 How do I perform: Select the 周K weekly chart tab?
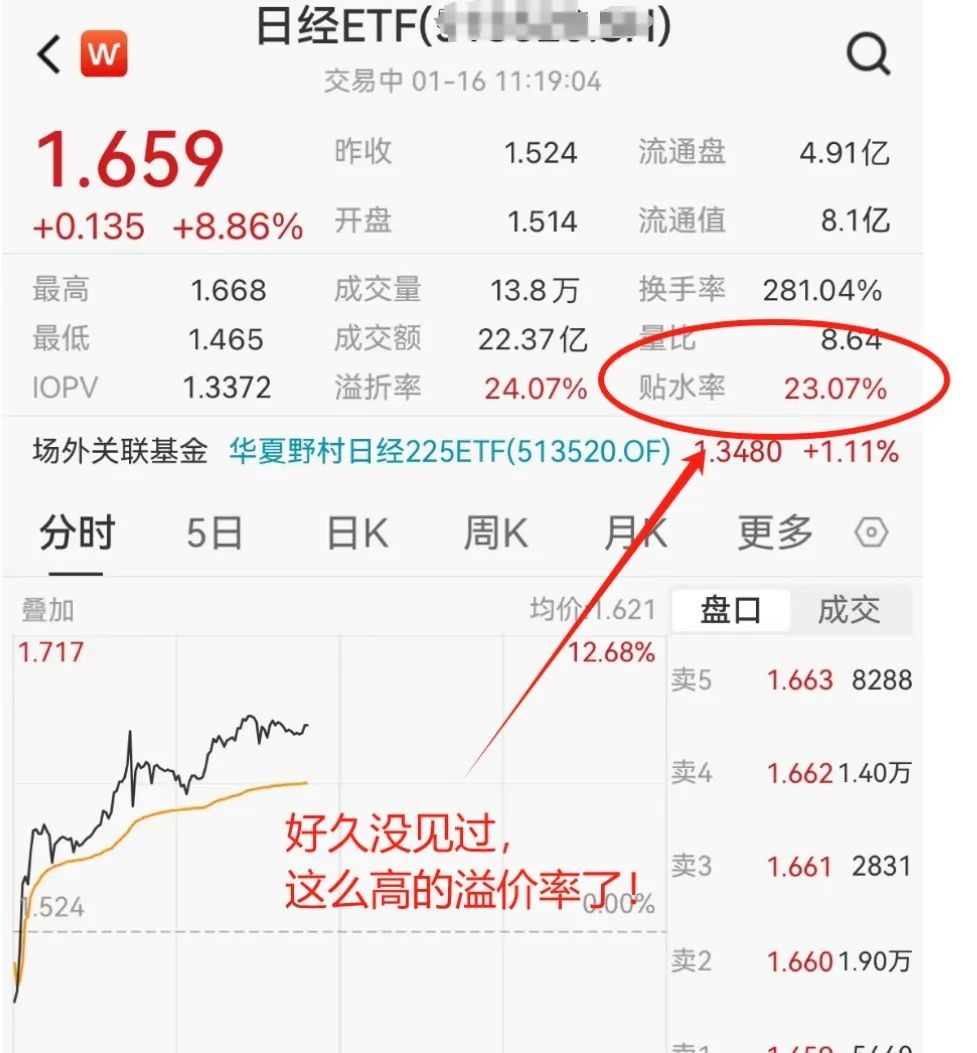(493, 534)
